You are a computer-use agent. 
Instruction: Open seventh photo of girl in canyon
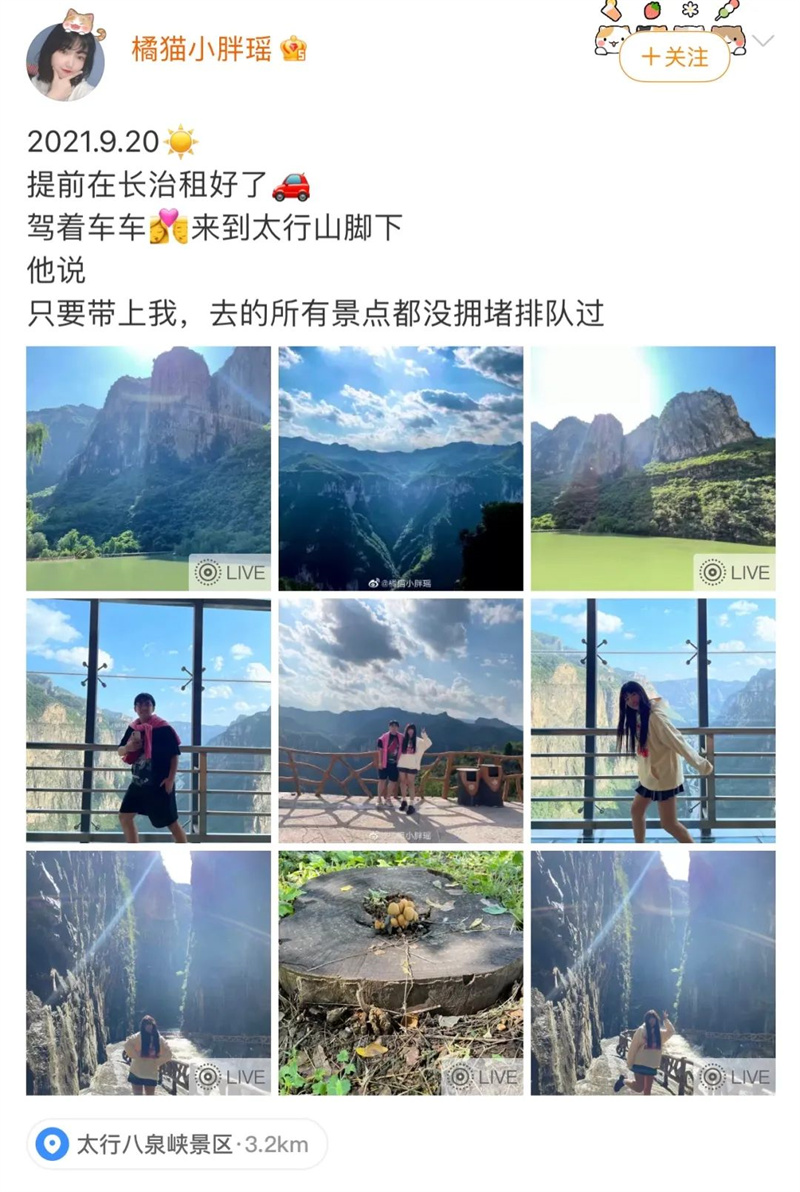click(x=148, y=972)
